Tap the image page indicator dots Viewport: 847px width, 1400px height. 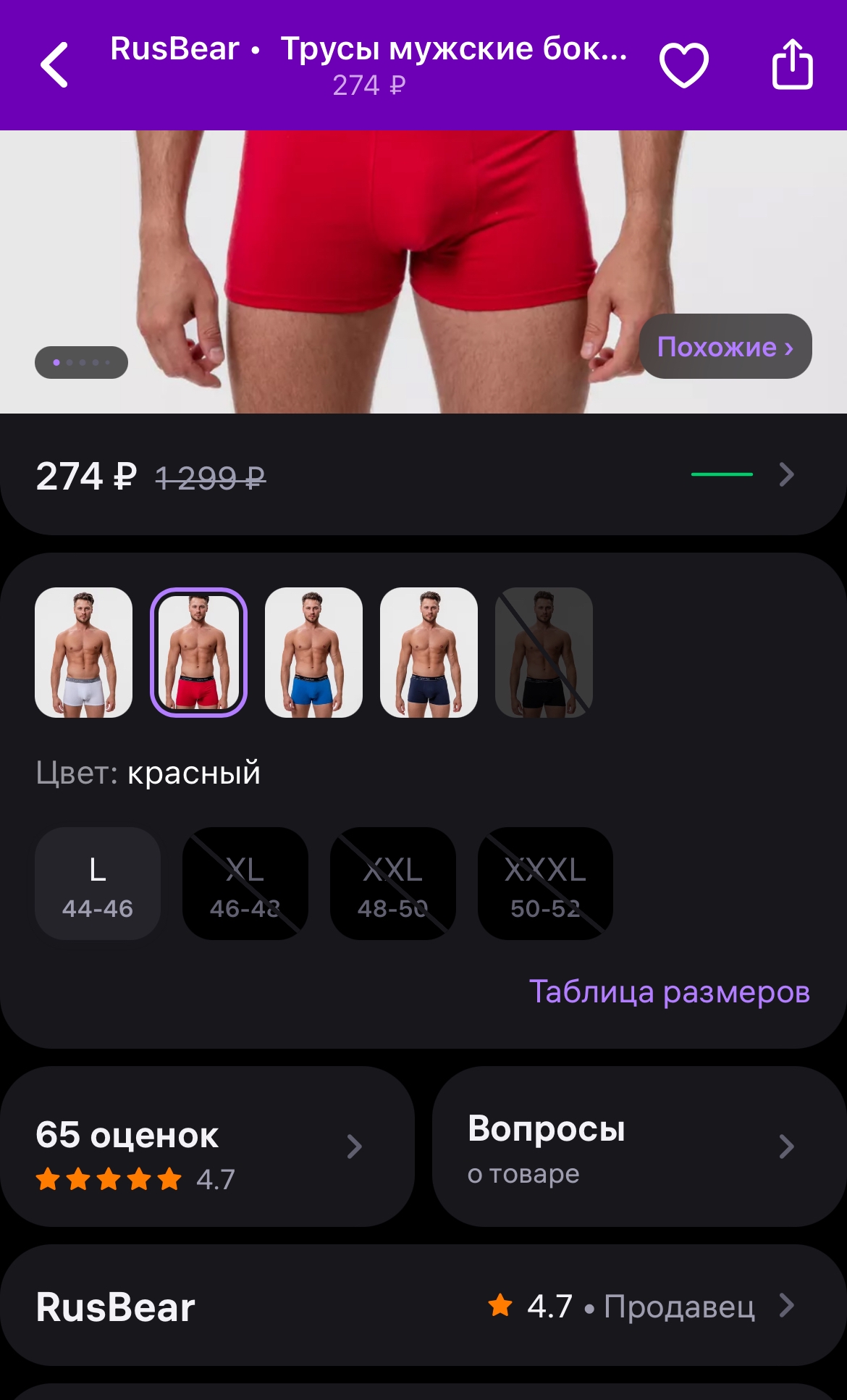point(81,362)
